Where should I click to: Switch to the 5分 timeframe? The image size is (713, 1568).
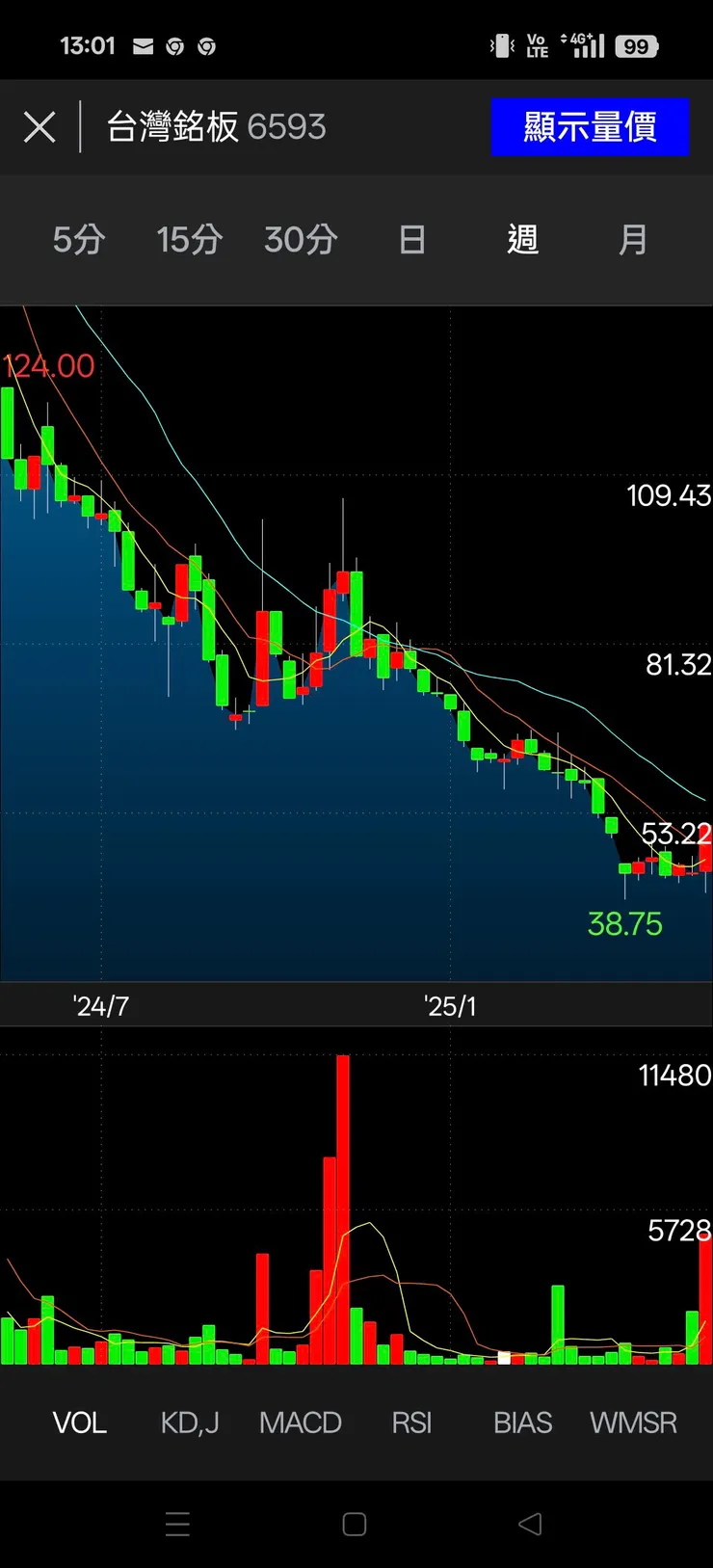79,239
